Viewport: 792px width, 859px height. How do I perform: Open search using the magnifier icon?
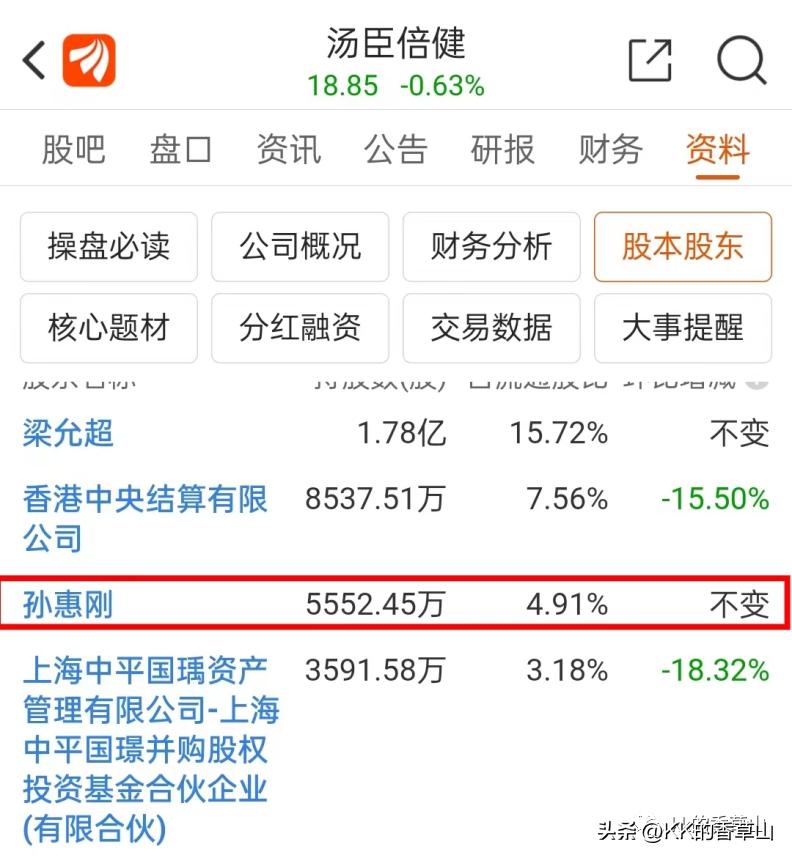pyautogui.click(x=740, y=60)
